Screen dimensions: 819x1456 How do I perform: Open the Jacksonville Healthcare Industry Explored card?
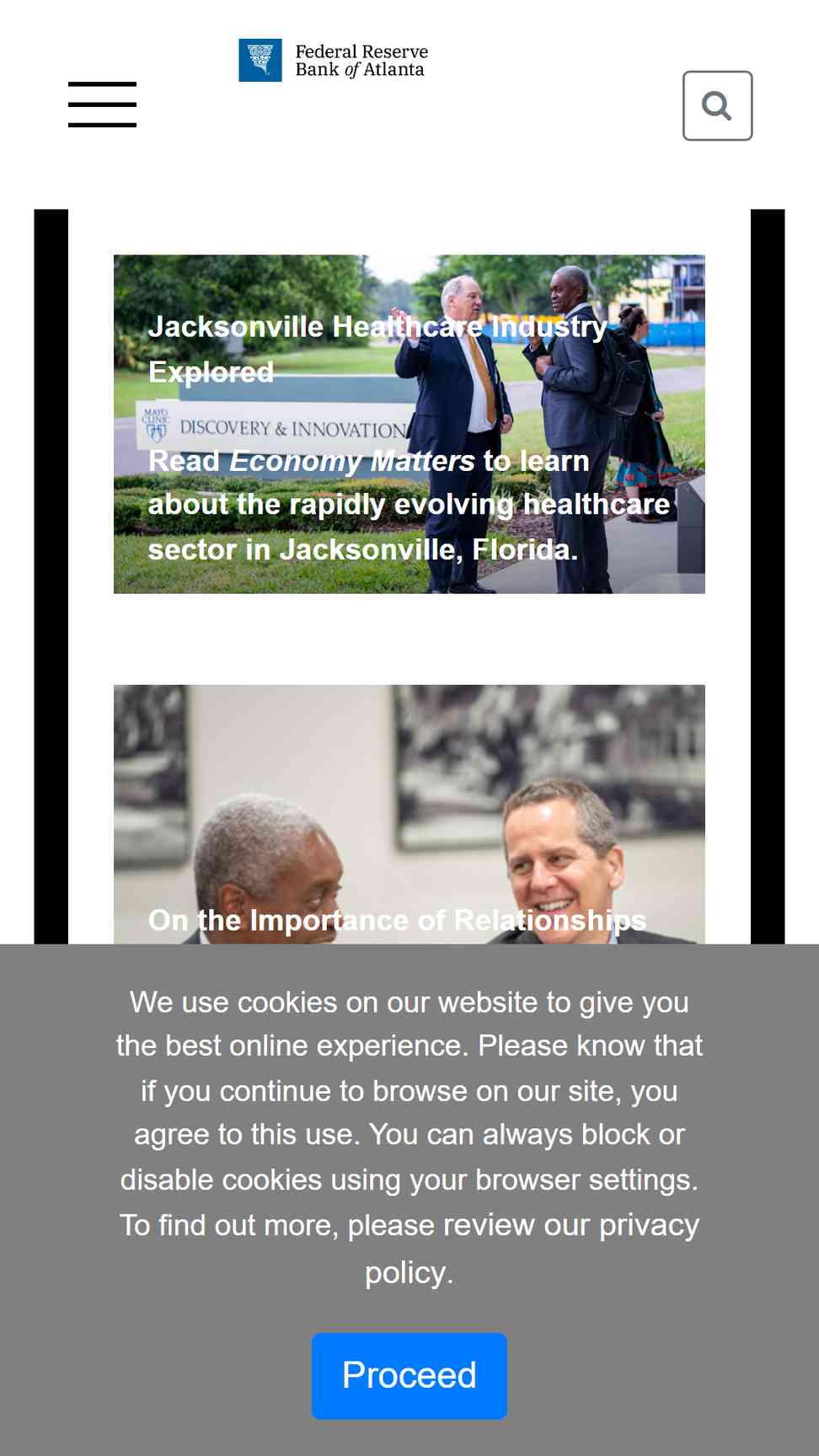pos(409,424)
